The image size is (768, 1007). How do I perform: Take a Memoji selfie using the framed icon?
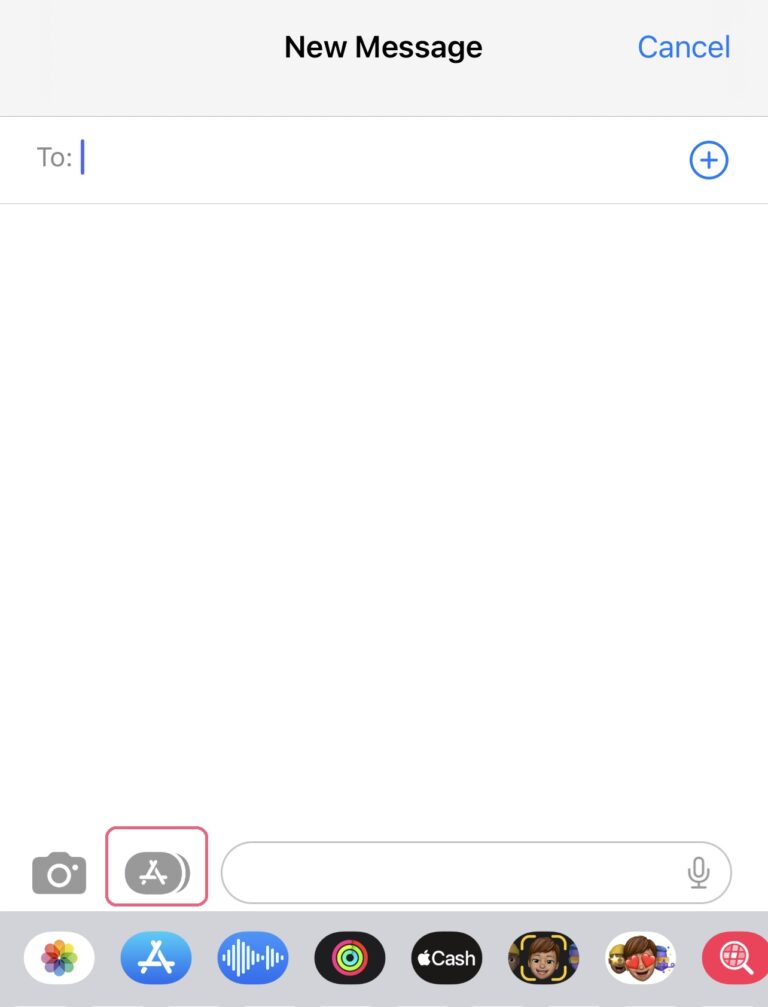click(x=543, y=957)
